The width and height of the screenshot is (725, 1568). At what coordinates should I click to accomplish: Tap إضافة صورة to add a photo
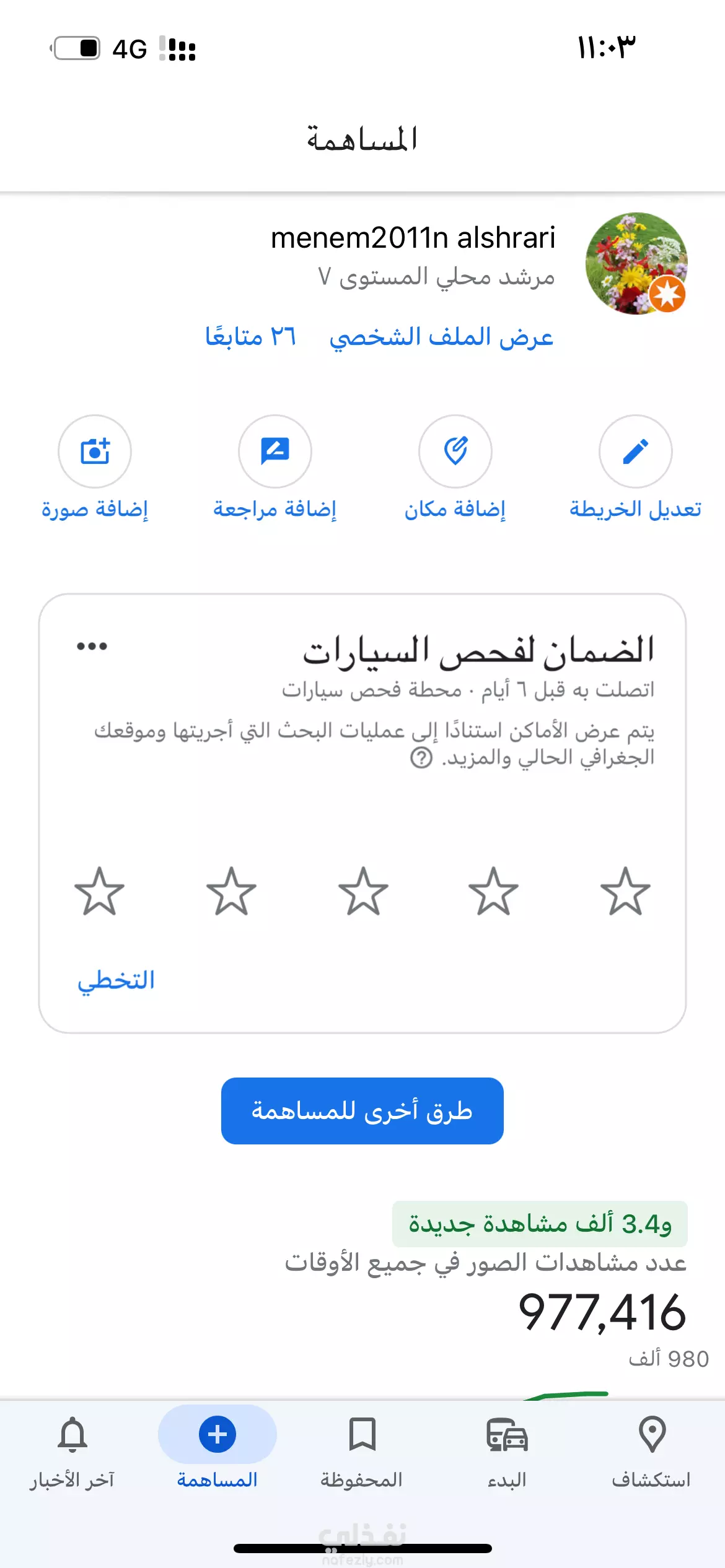coord(95,468)
